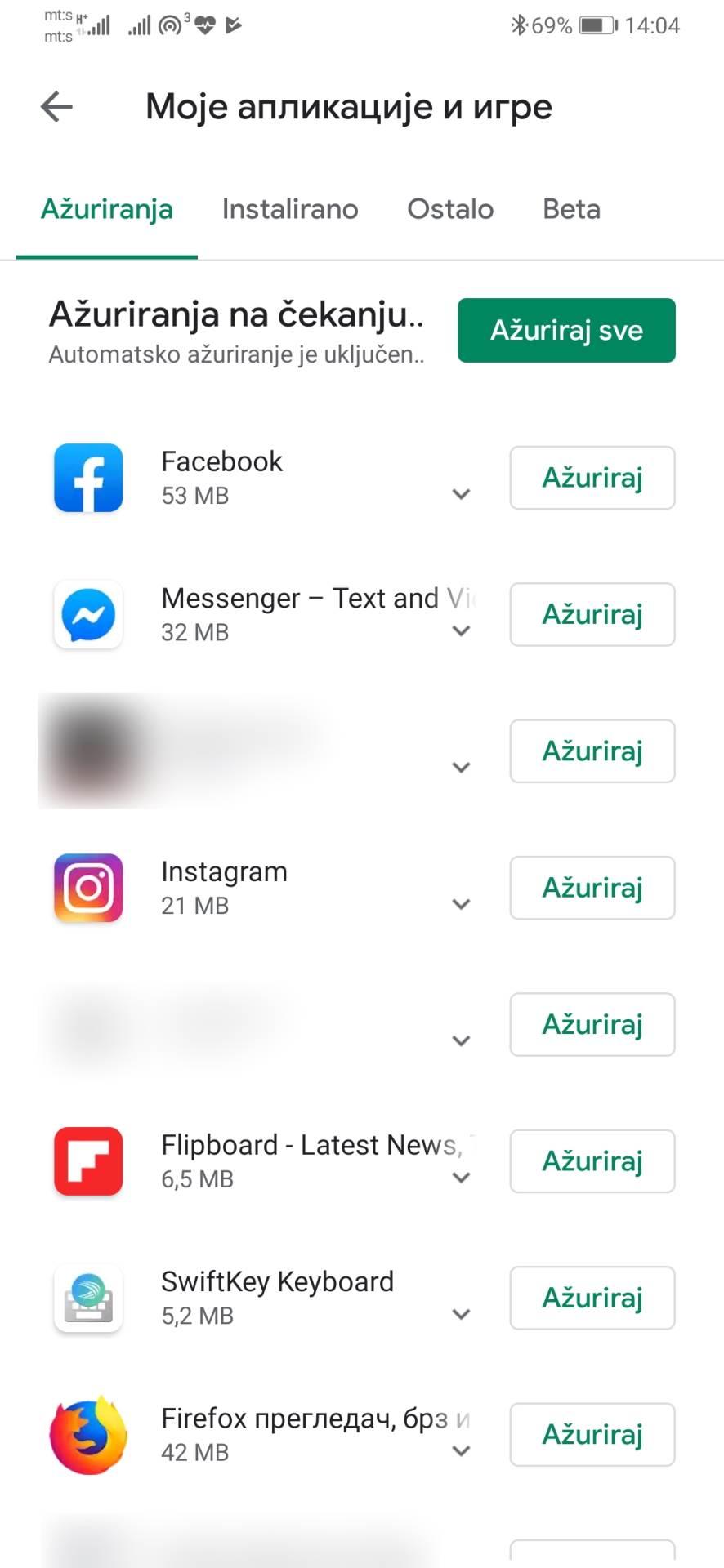Expand Facebook update details

pyautogui.click(x=461, y=494)
